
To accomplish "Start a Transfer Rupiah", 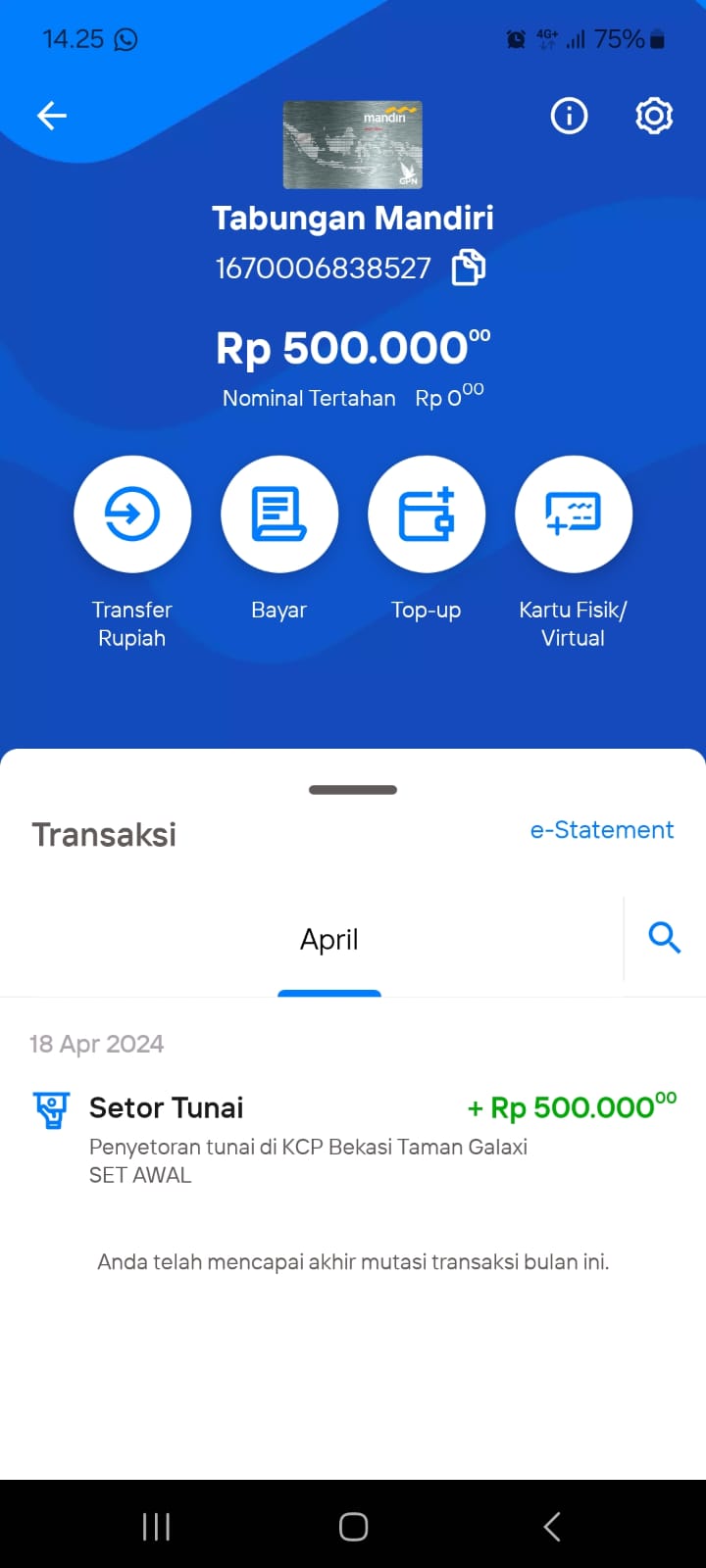I will [132, 514].
